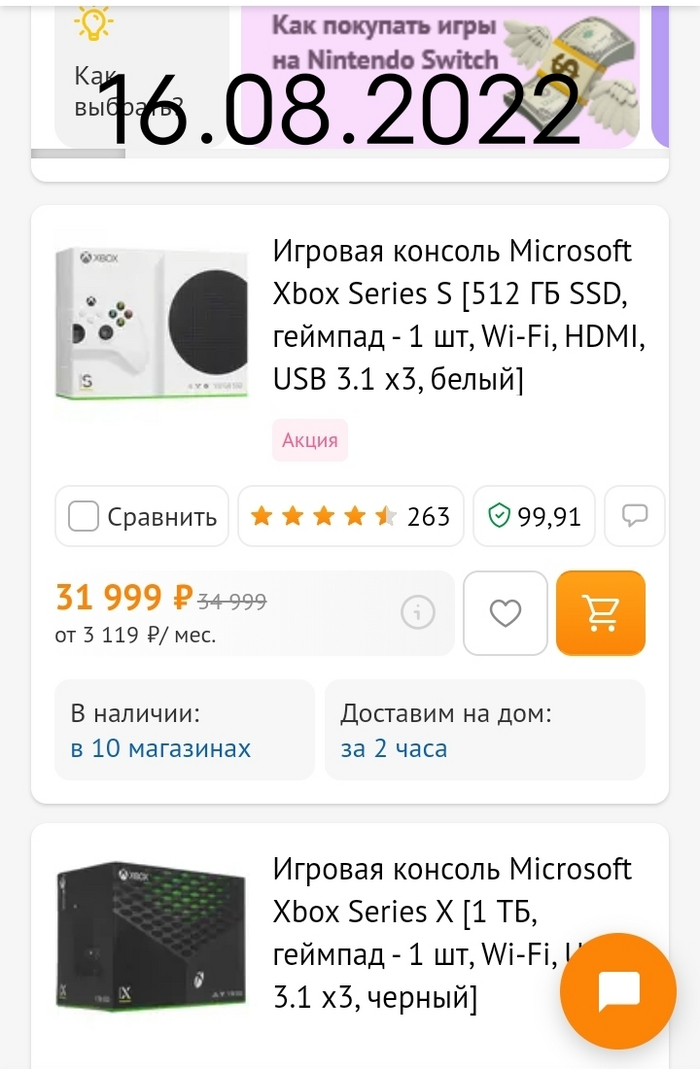Viewport: 700px width, 1069px height.
Task: View availability in 10 stores
Action: point(161,748)
